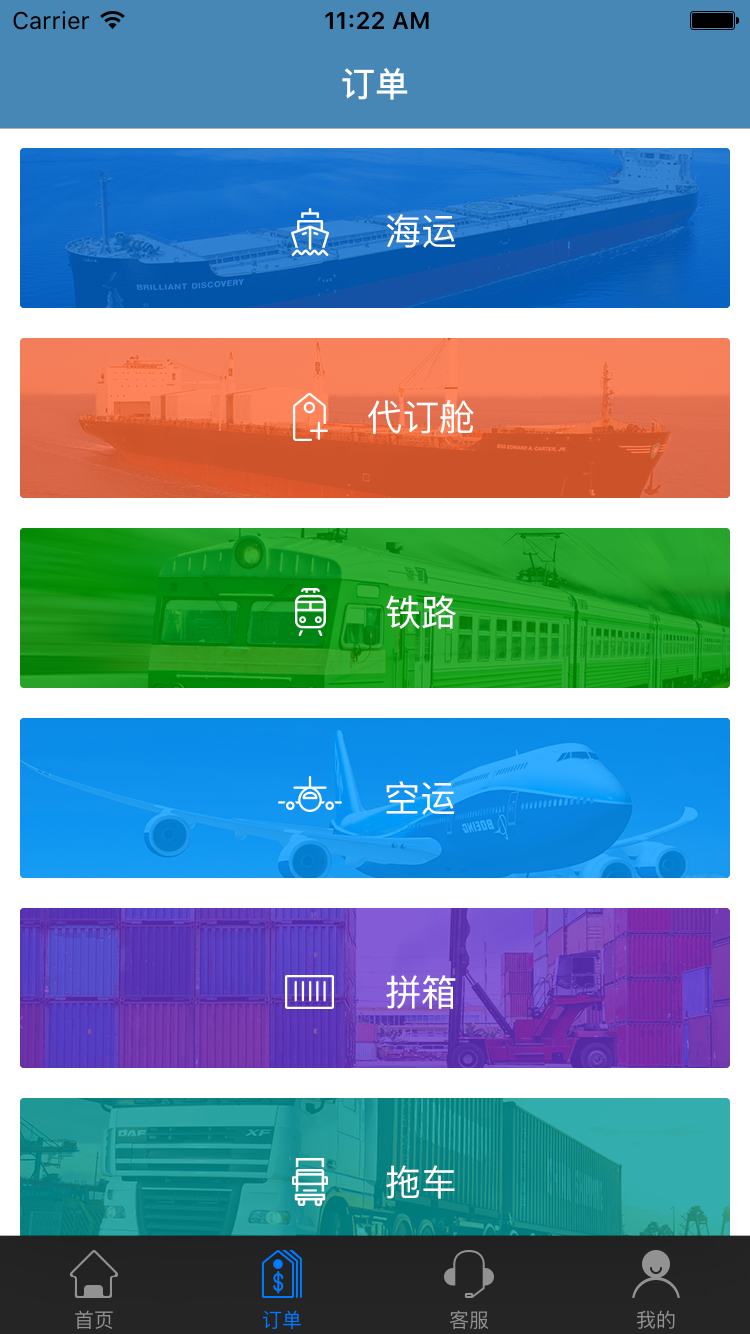The width and height of the screenshot is (750, 1334).
Task: Choose the 空运 air freight banner
Action: coord(374,798)
